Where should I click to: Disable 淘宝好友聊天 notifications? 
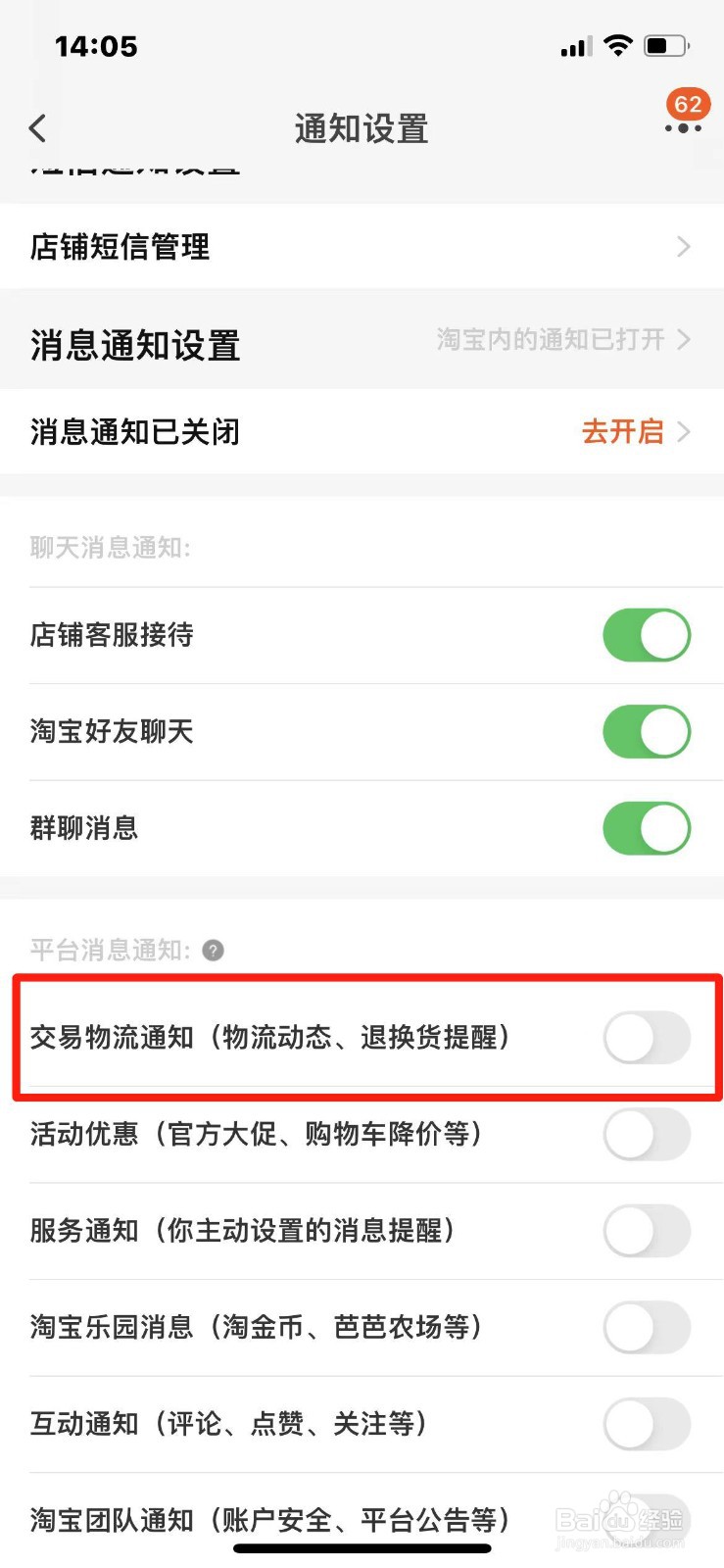tap(646, 731)
